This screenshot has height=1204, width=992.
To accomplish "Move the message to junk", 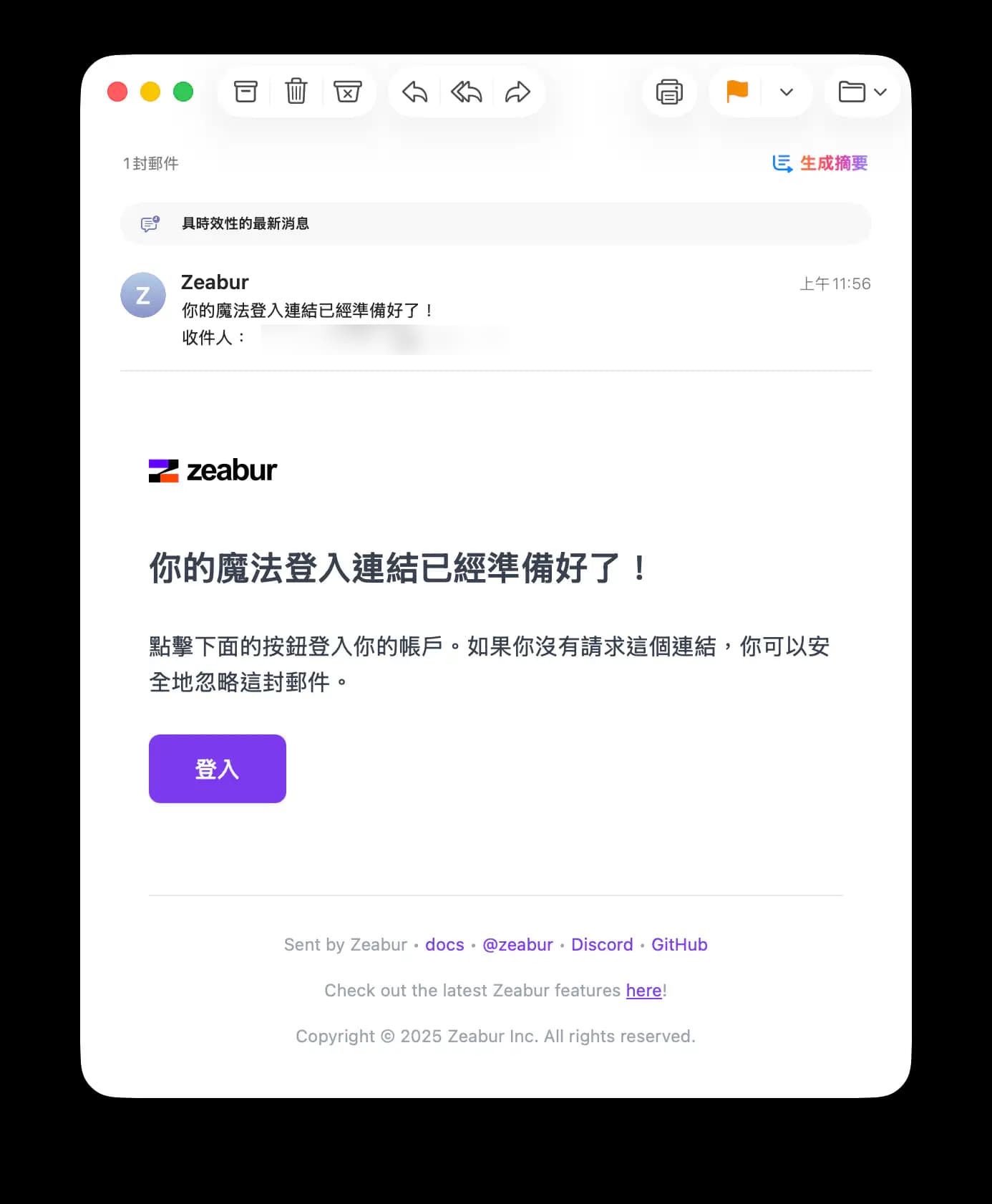I will pyautogui.click(x=348, y=92).
